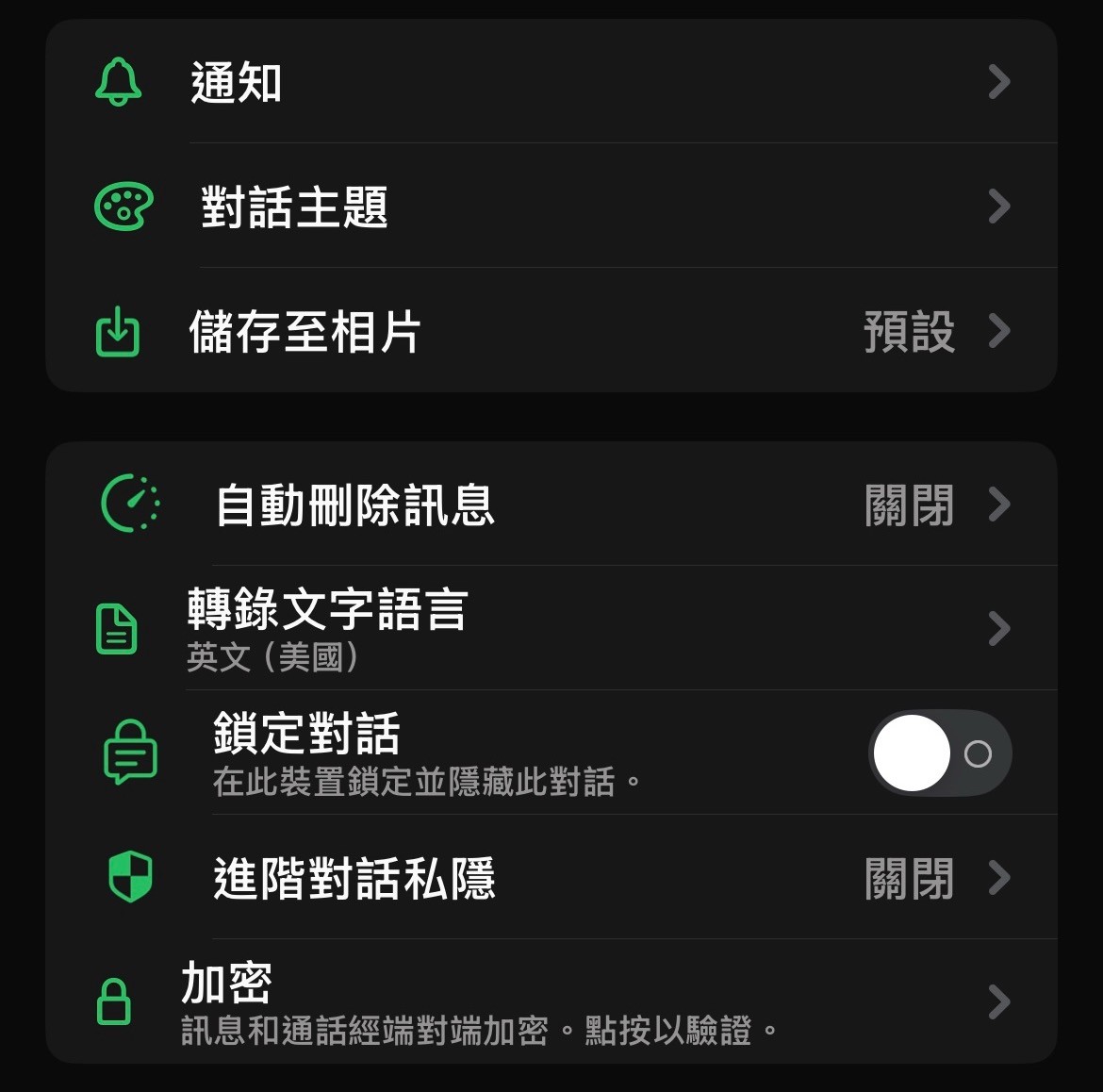Open the 通知 notification settings

coord(551,82)
